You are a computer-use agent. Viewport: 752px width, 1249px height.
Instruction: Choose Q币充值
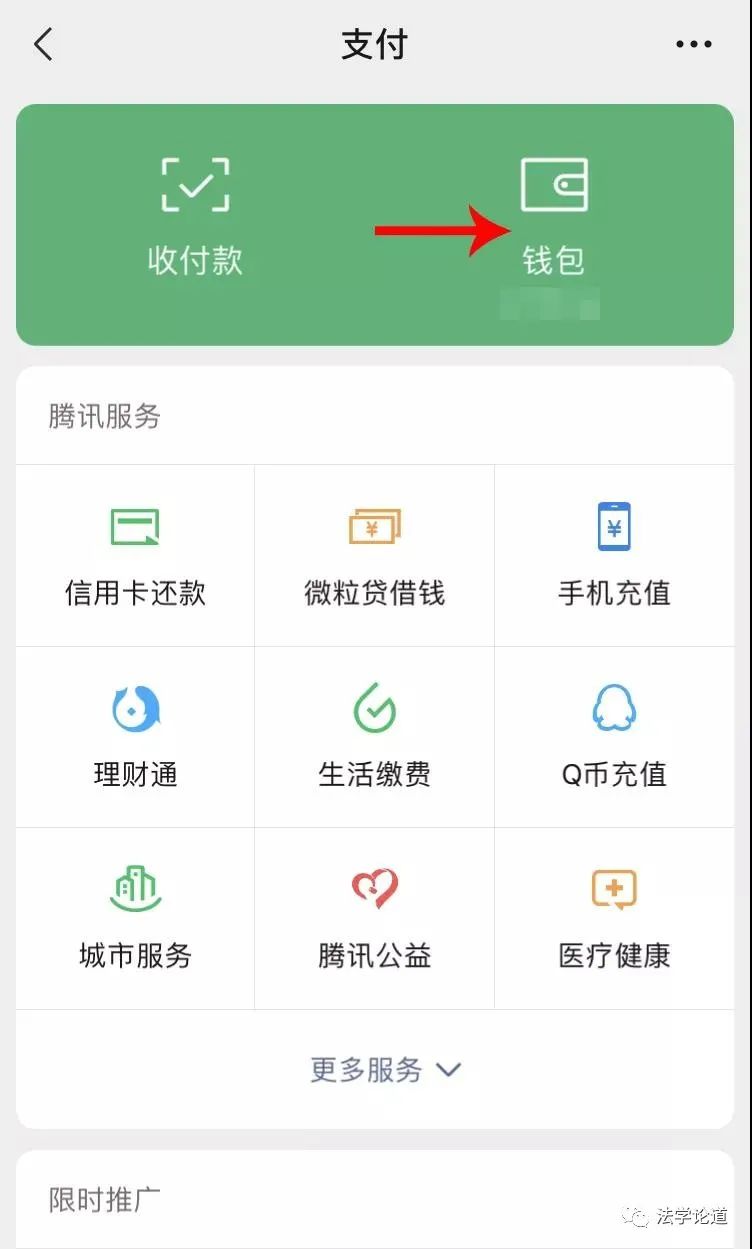click(614, 737)
